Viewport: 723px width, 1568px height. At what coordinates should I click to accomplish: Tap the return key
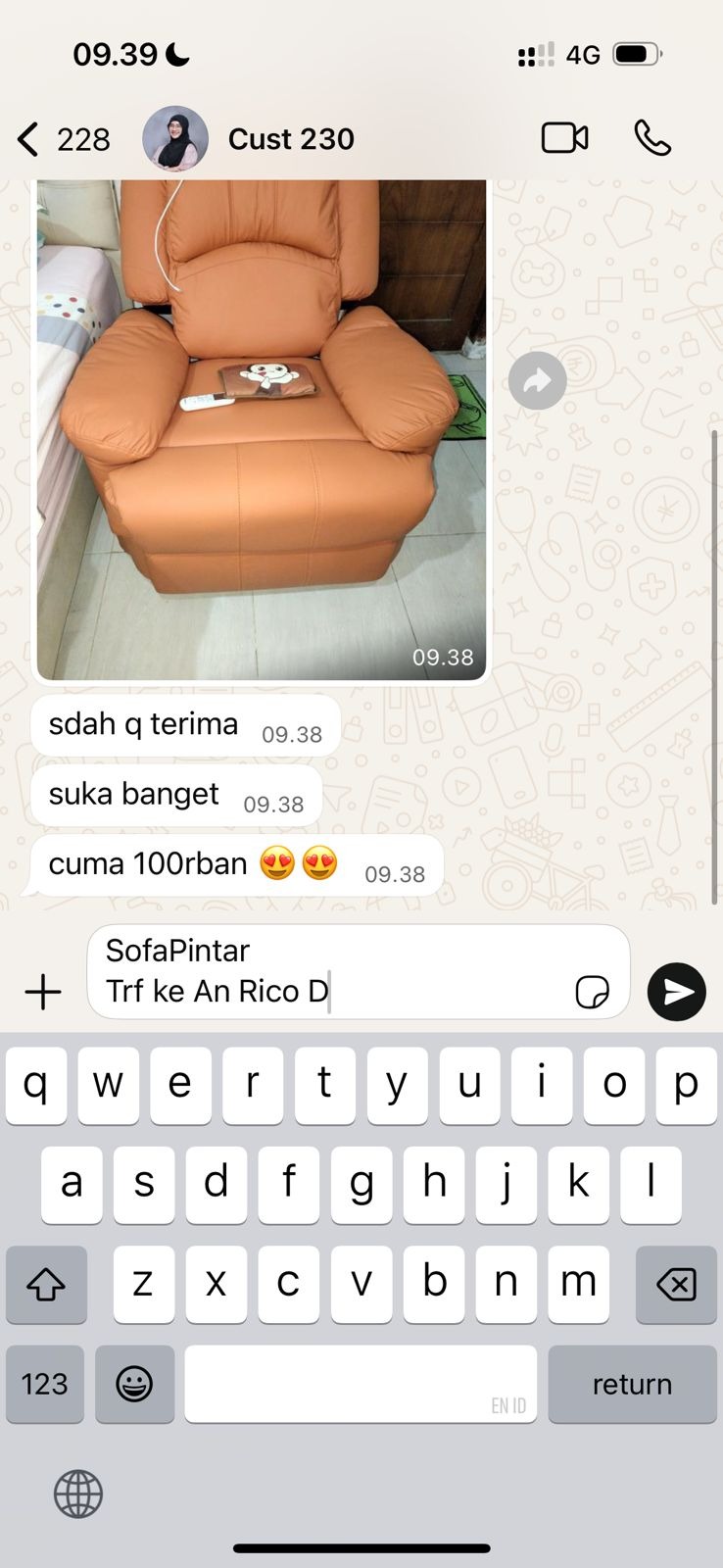pos(632,1384)
